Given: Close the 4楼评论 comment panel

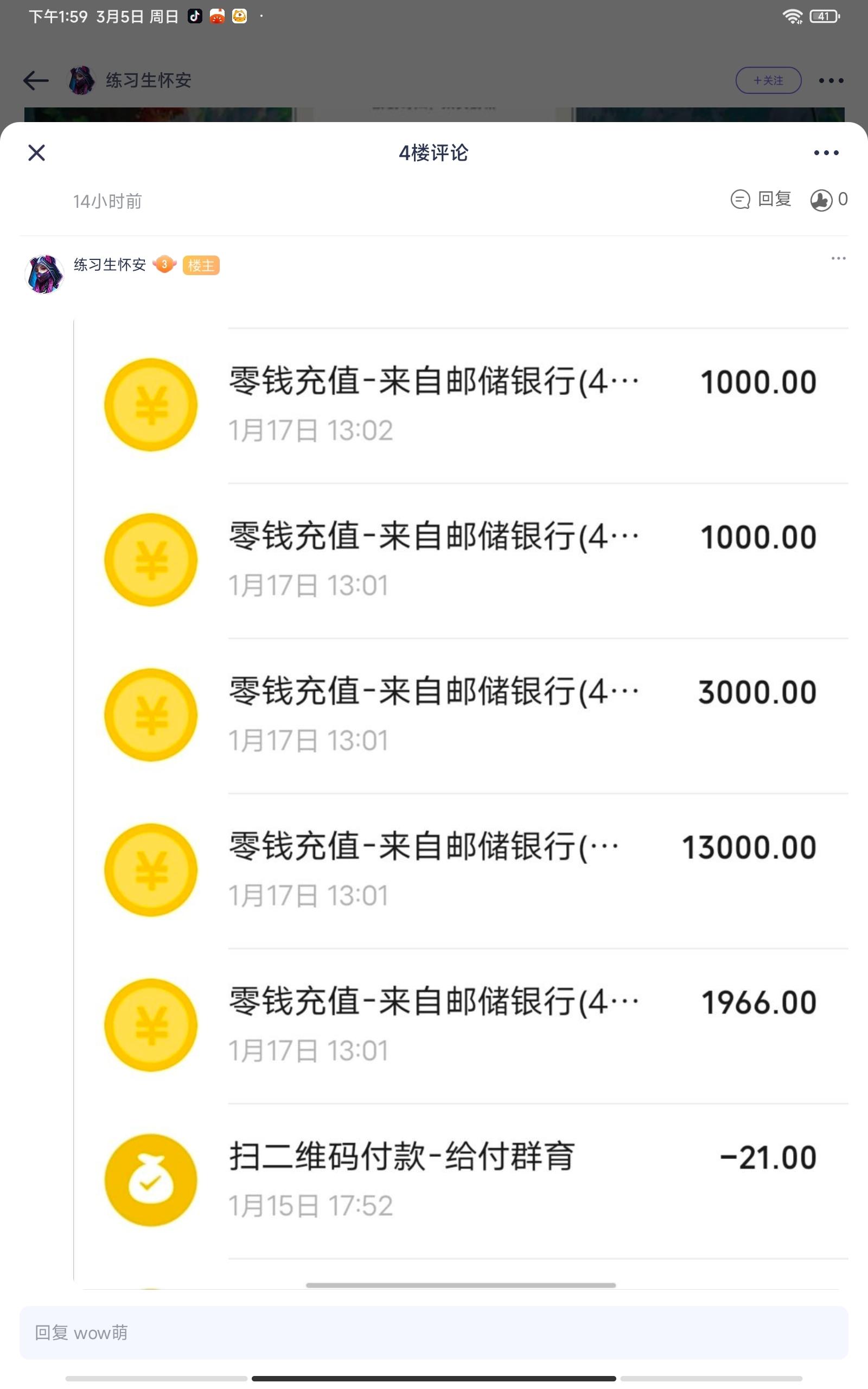Looking at the screenshot, I should pos(36,152).
